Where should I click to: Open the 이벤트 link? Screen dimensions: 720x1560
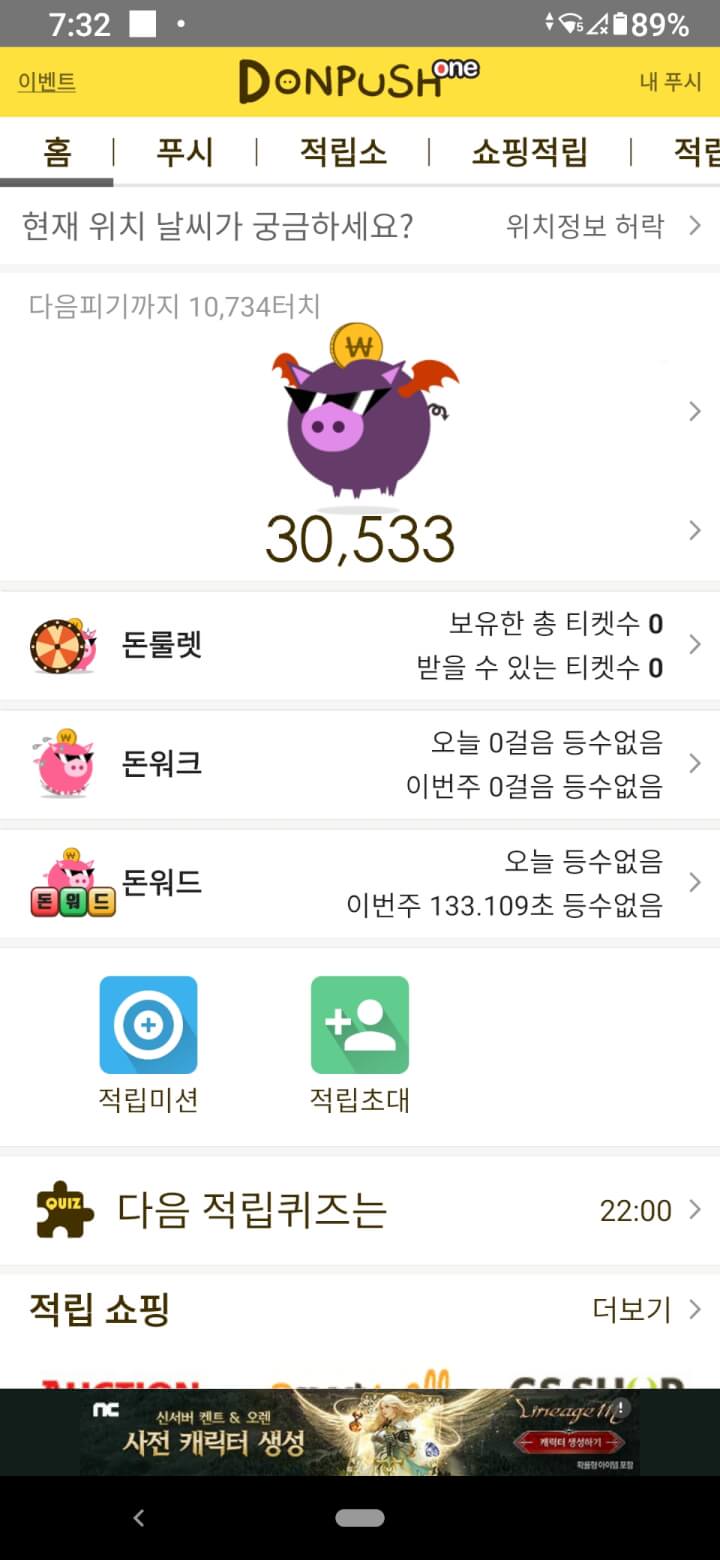(x=46, y=82)
